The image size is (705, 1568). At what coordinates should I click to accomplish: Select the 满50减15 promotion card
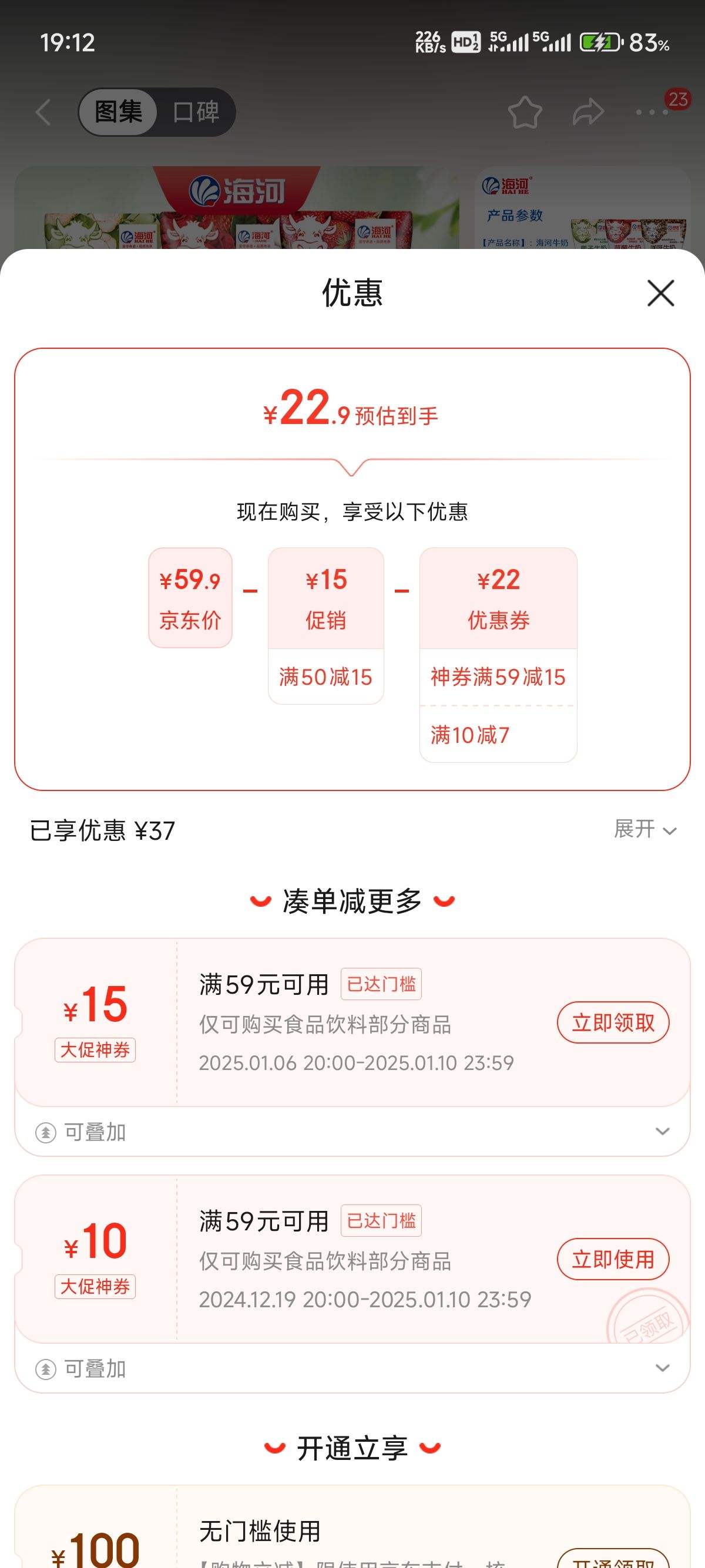326,676
